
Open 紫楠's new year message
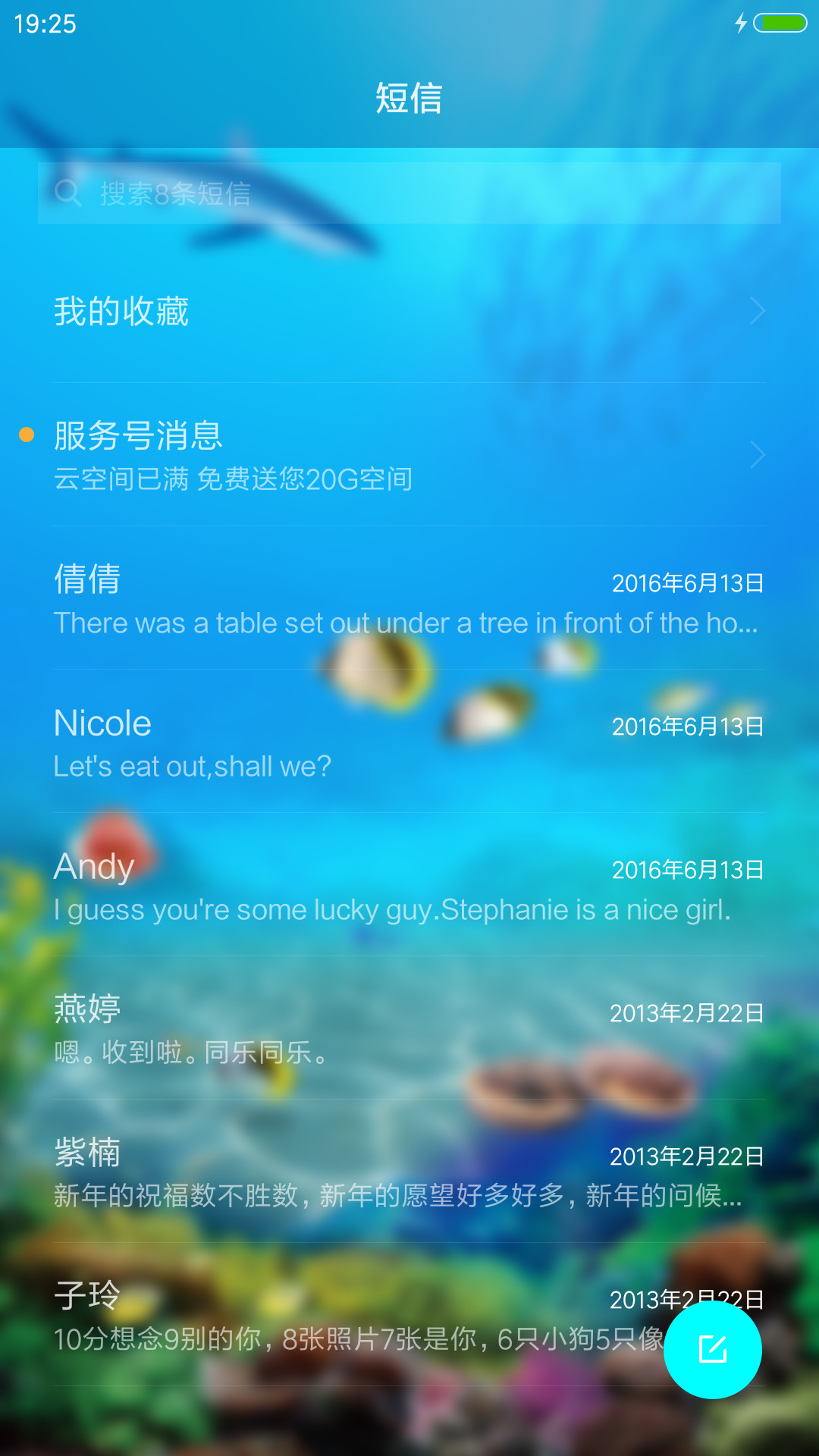(409, 1172)
